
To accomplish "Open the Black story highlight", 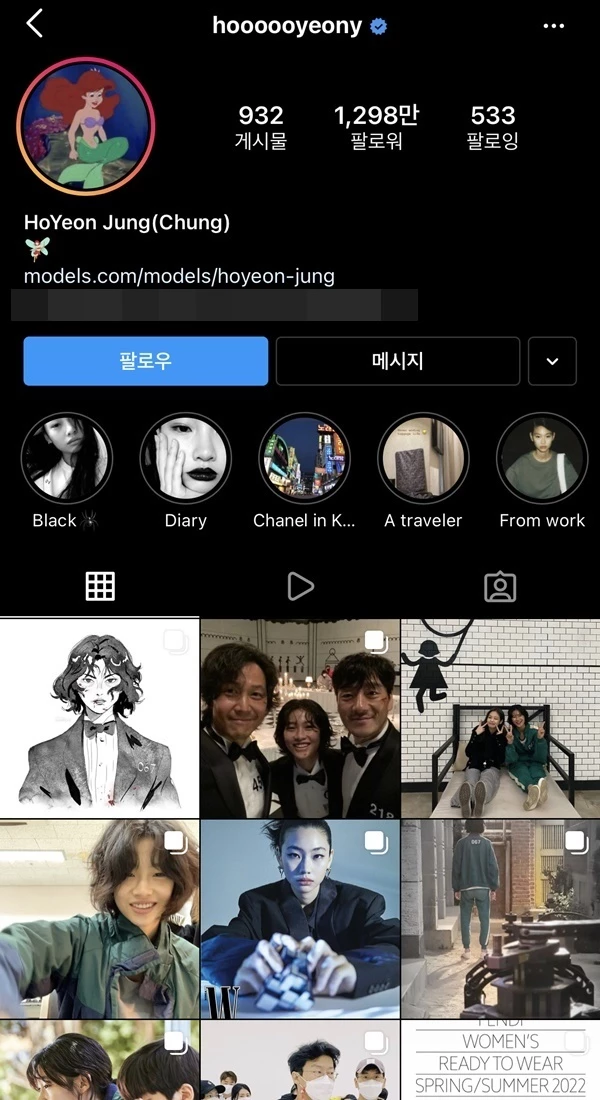I will (67, 460).
